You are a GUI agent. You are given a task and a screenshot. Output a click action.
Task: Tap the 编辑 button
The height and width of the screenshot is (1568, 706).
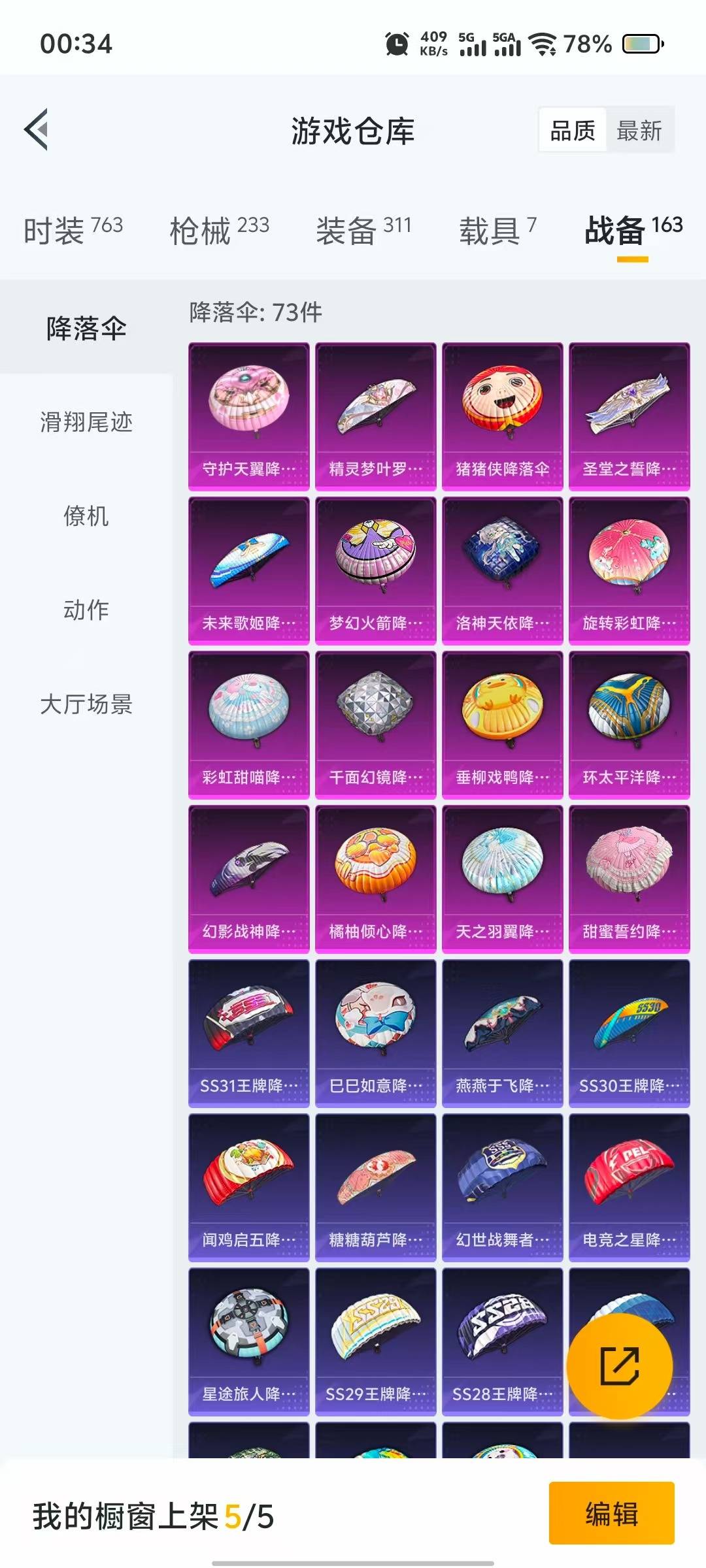click(611, 1512)
